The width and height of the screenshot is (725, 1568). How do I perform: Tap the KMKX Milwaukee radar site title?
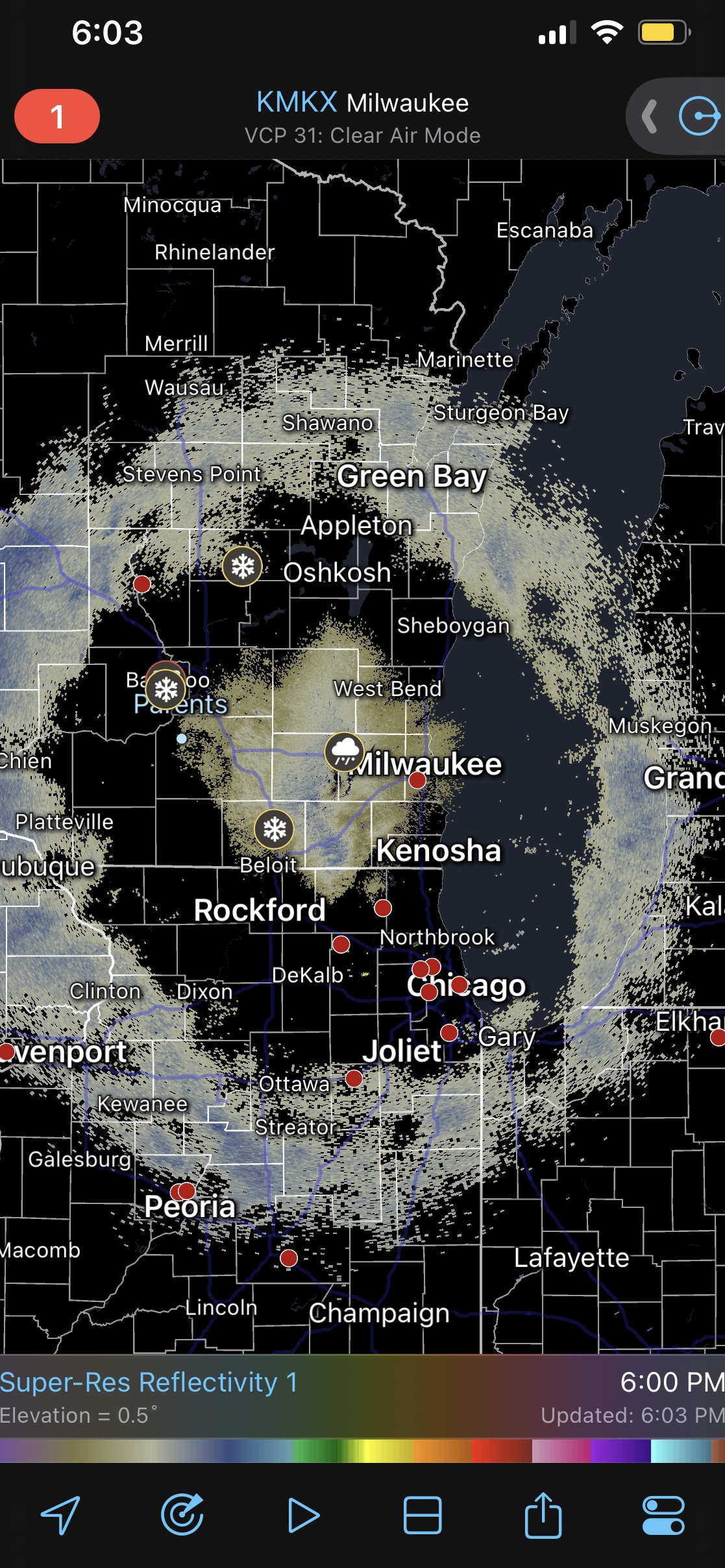coord(362,103)
